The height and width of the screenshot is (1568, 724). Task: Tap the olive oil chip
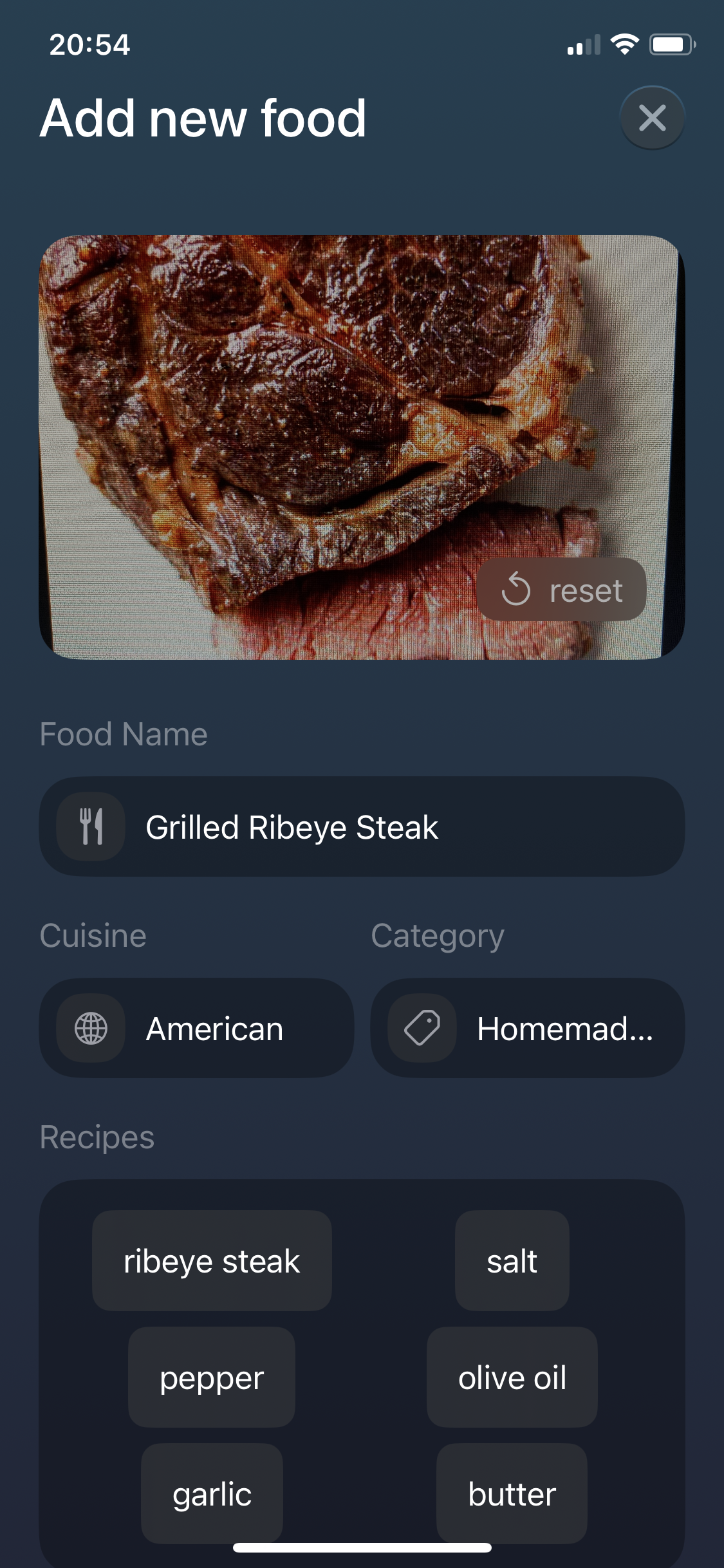[x=512, y=1377]
